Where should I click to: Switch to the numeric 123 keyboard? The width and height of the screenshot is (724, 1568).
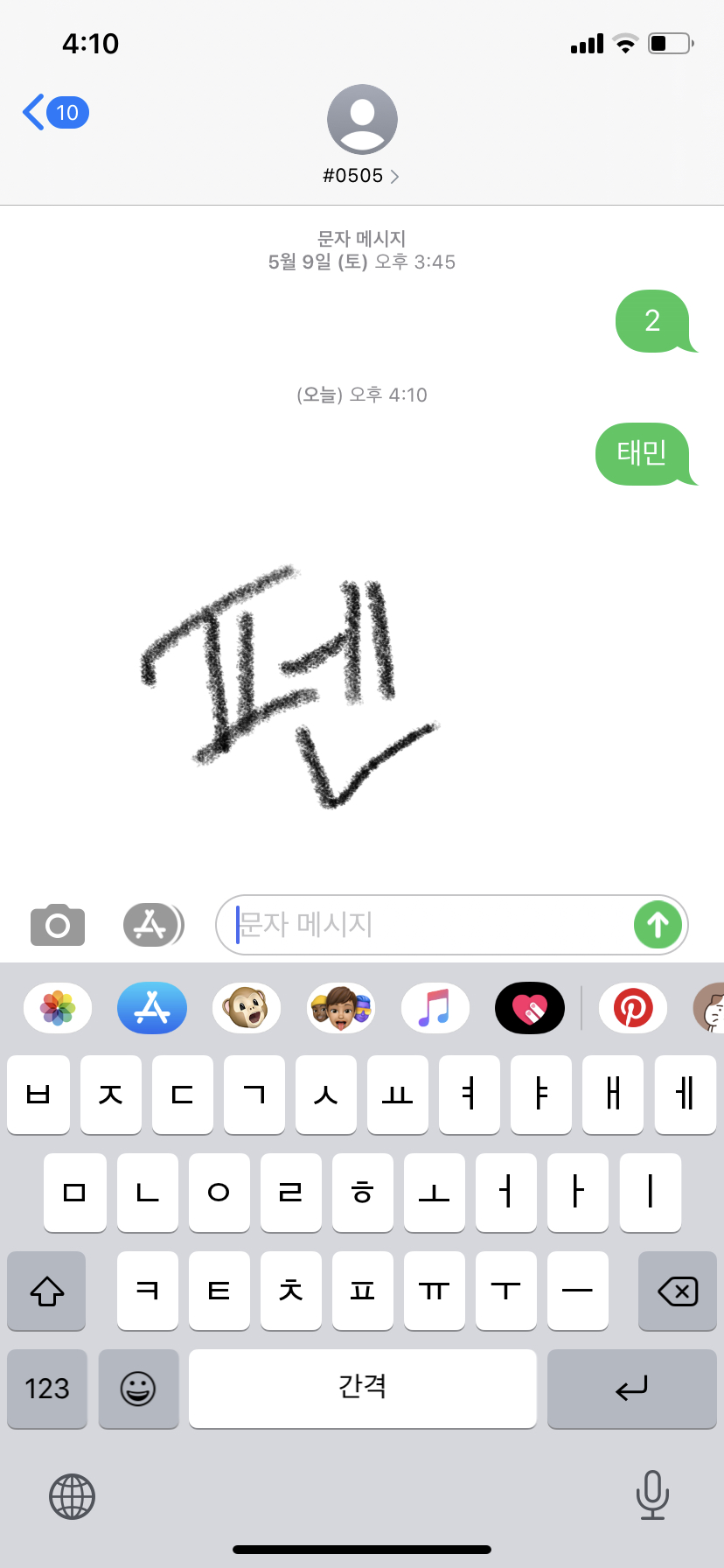pyautogui.click(x=46, y=1389)
